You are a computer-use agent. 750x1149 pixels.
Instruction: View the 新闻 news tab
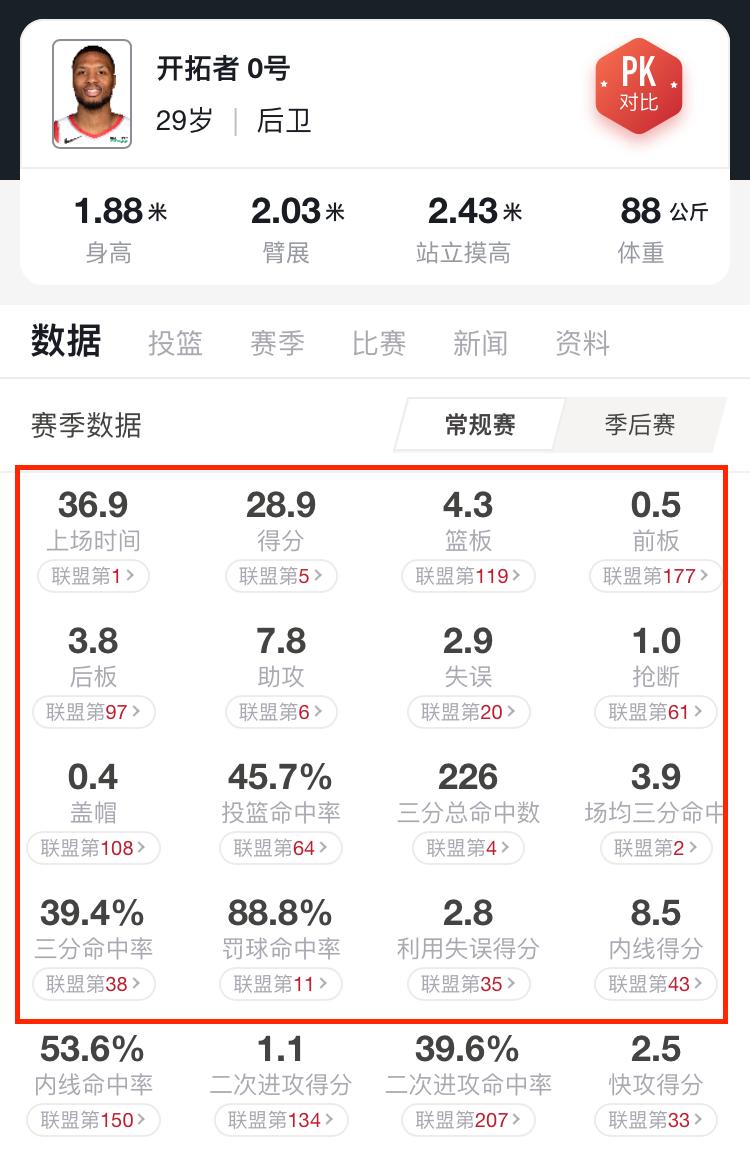click(481, 342)
